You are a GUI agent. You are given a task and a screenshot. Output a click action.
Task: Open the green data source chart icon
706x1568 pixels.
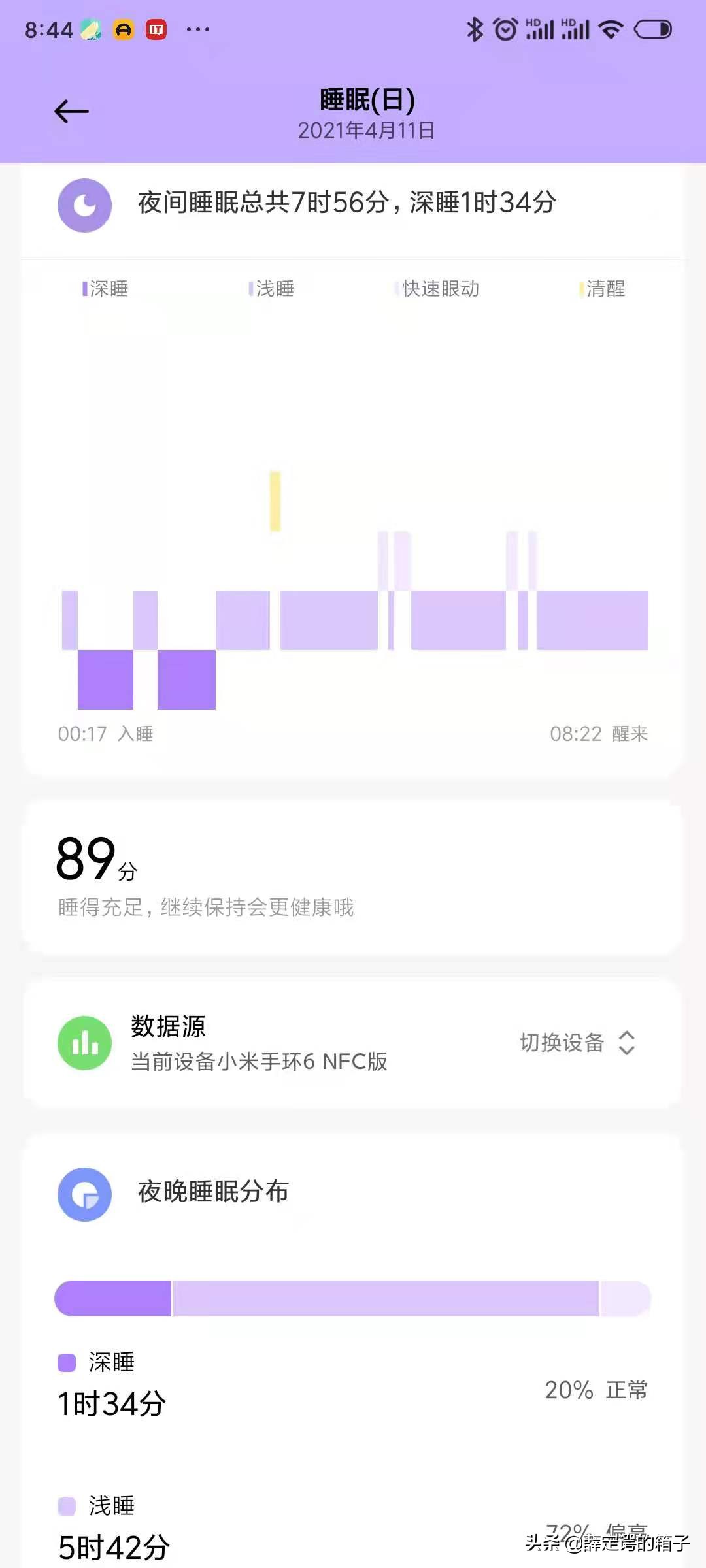tap(84, 1042)
